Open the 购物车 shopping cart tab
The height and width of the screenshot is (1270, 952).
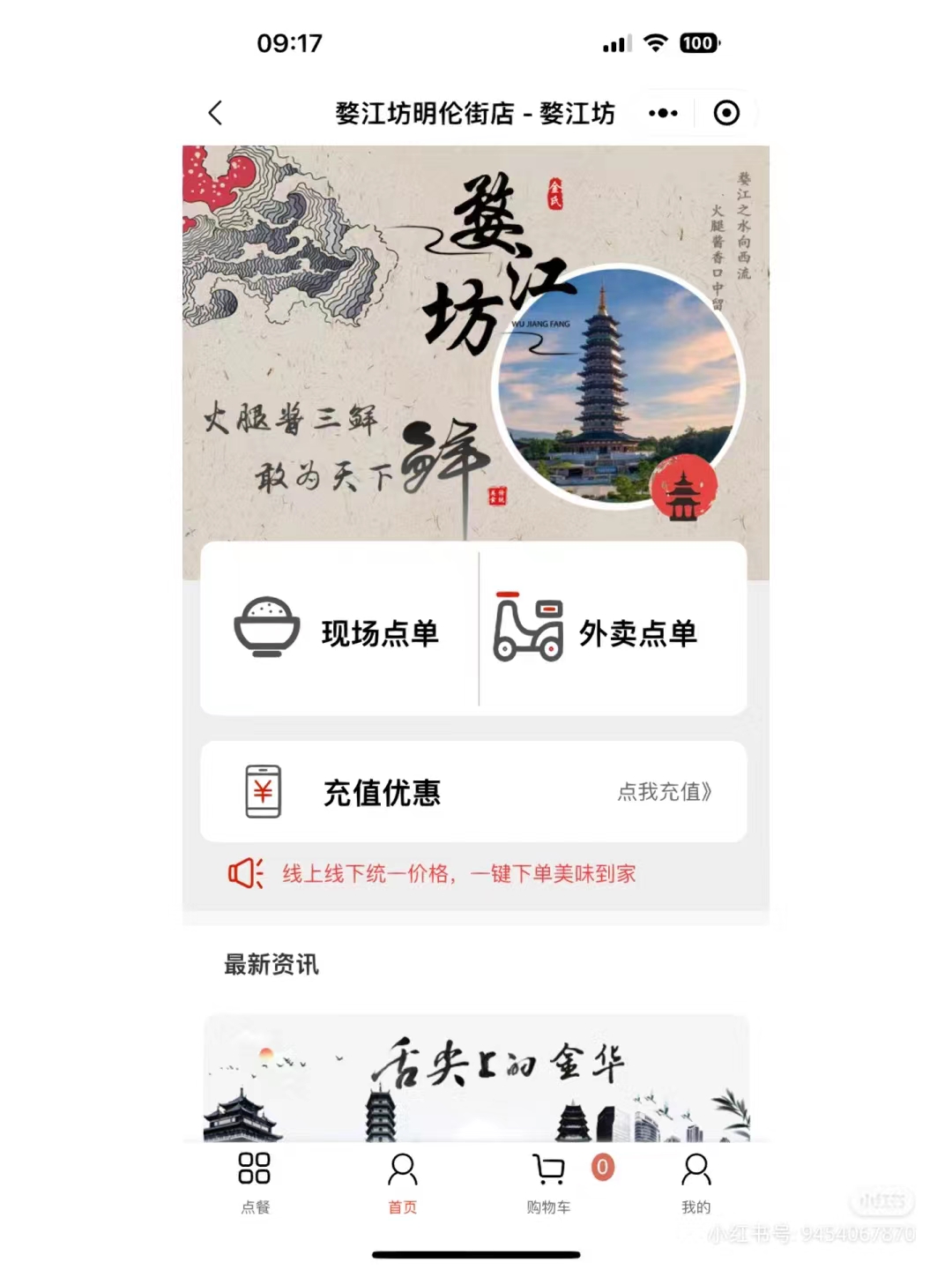pos(549,1182)
